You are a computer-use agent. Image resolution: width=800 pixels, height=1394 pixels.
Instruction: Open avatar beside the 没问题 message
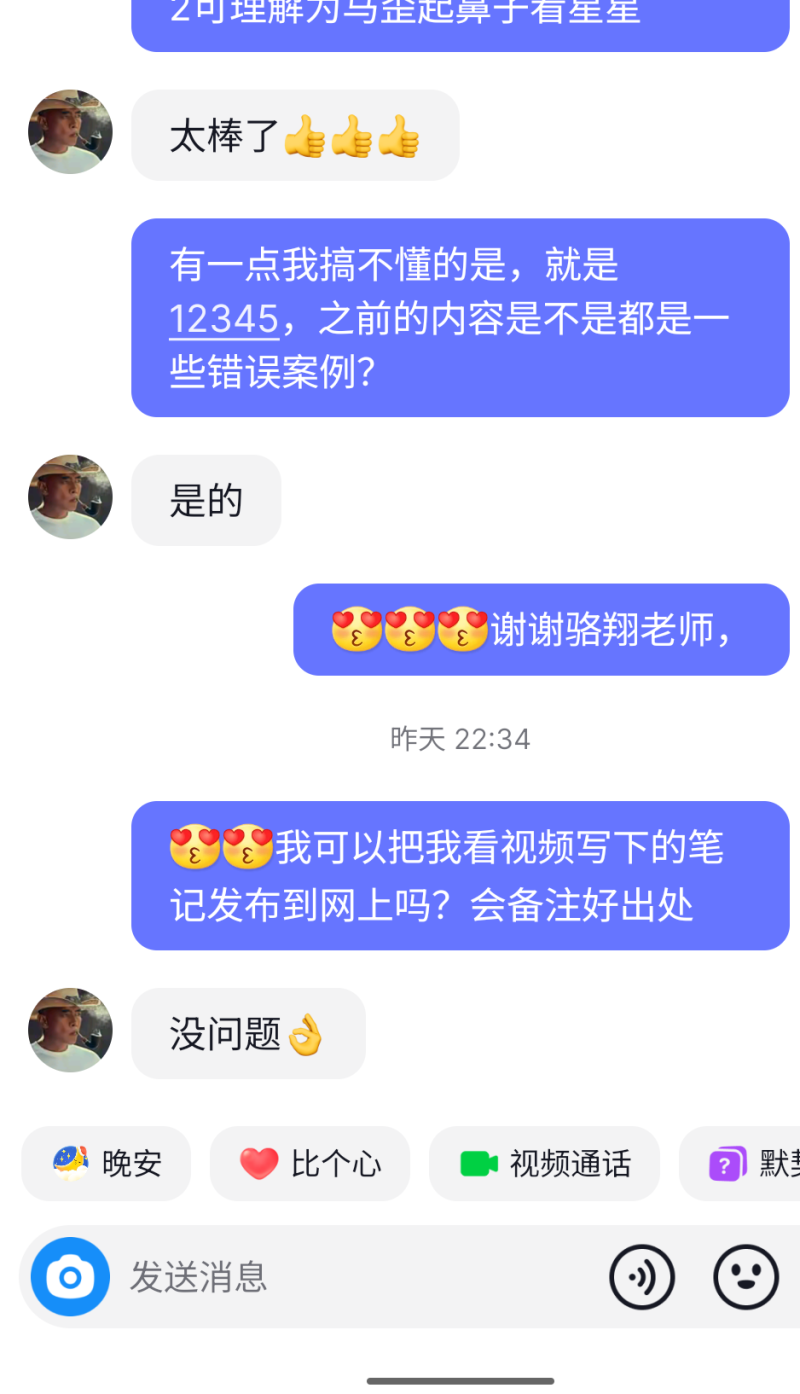tap(70, 1030)
